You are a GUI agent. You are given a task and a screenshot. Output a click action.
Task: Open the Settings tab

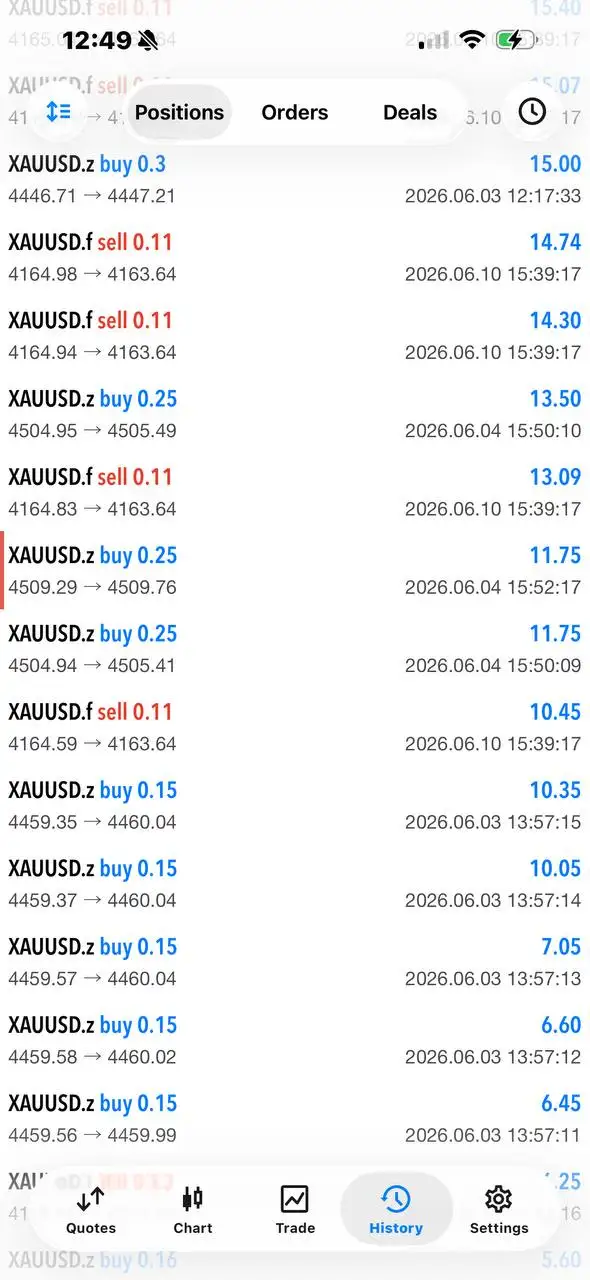(499, 1210)
